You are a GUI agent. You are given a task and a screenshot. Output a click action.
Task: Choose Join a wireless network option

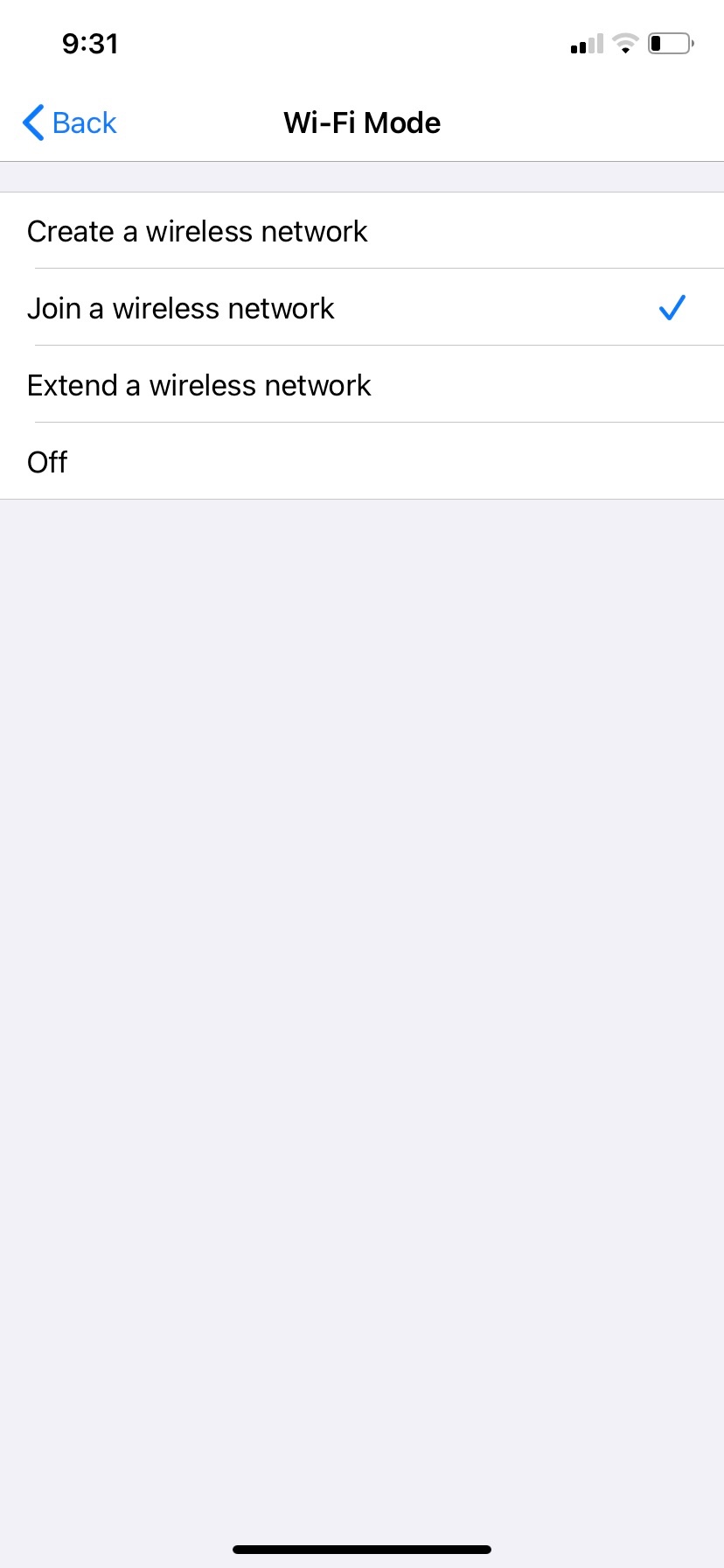click(x=181, y=309)
